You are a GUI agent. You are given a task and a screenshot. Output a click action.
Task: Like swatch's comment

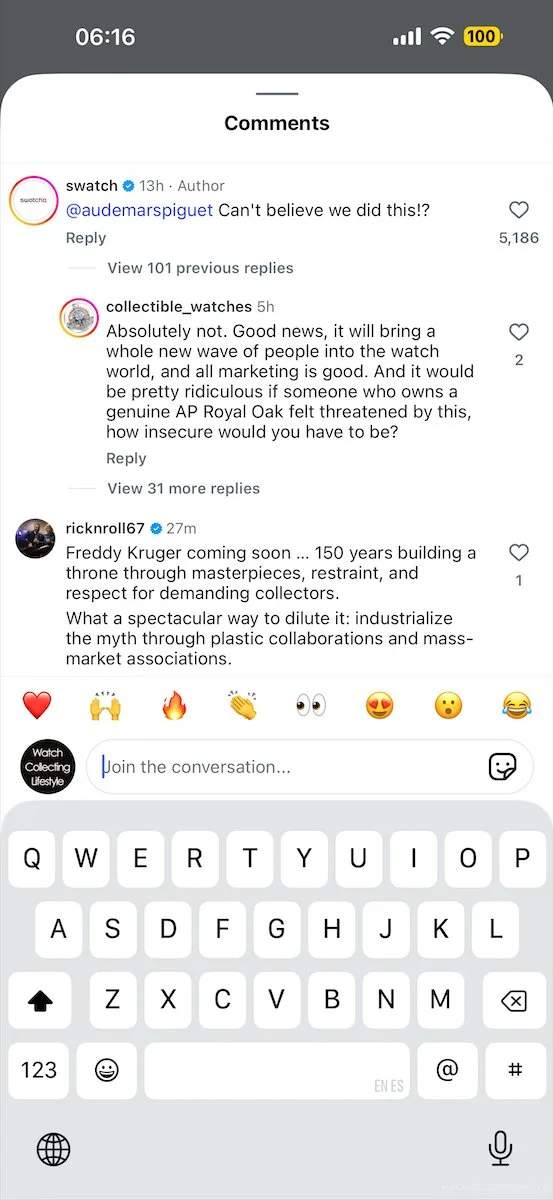pos(518,210)
